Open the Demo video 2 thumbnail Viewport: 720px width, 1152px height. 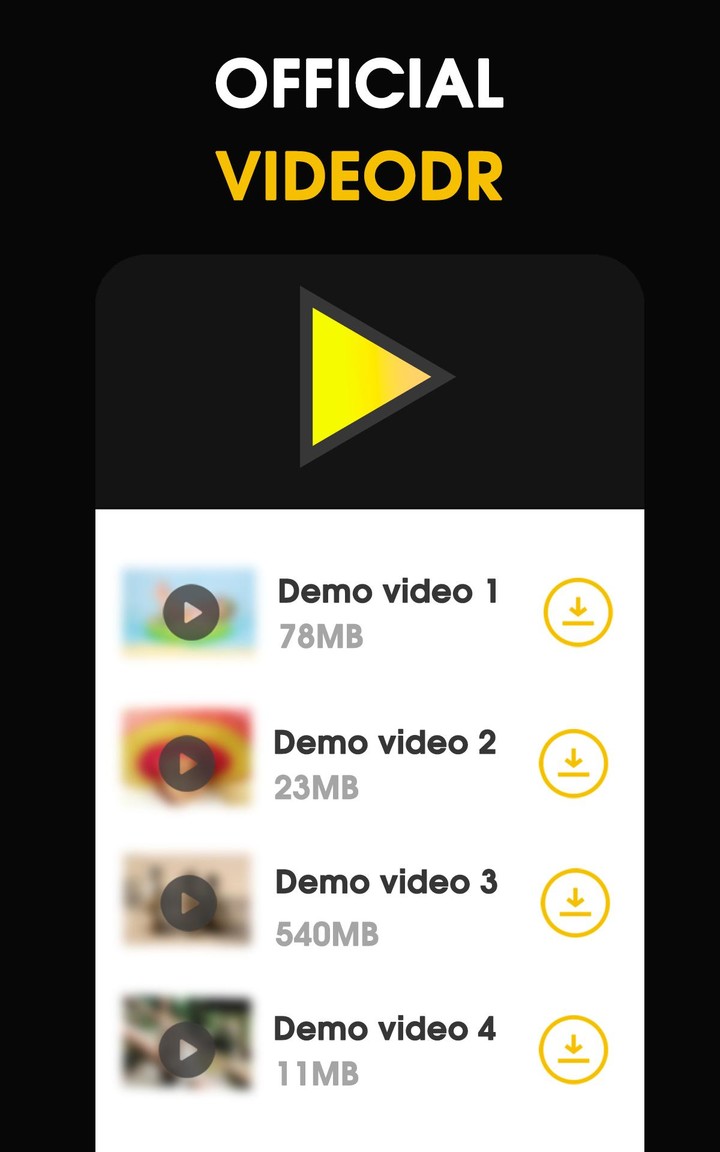[188, 763]
